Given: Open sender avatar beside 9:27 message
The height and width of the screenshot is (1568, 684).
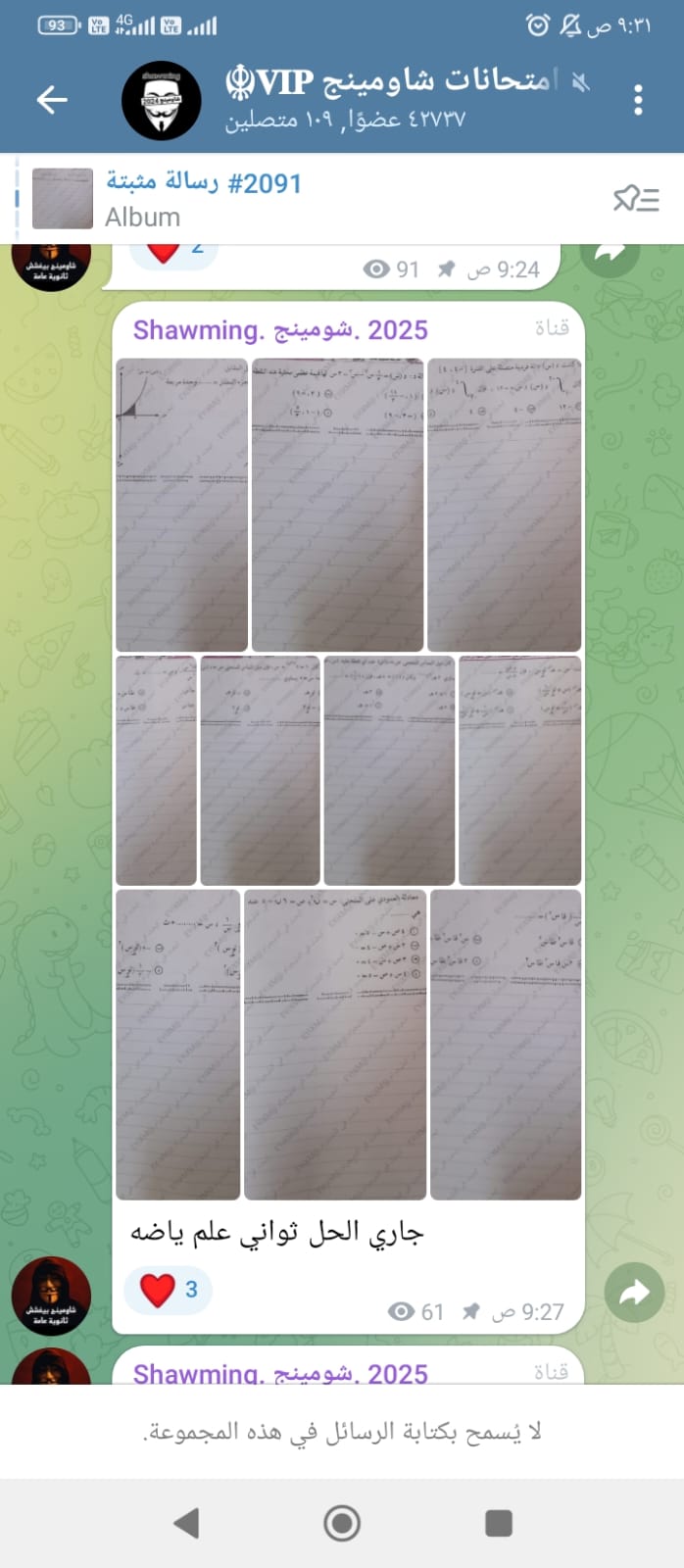Looking at the screenshot, I should 51,1296.
